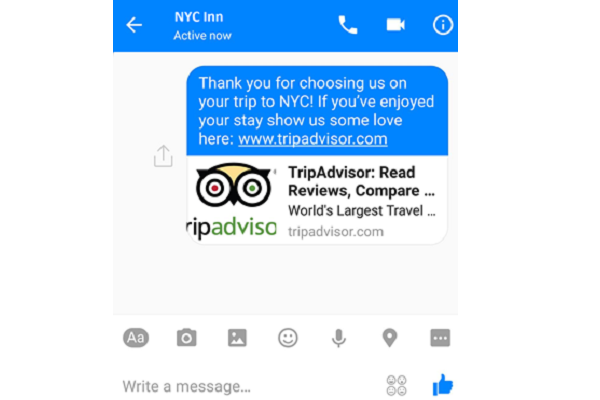
Task: Go back from the NYC Inn chat
Action: [x=134, y=26]
